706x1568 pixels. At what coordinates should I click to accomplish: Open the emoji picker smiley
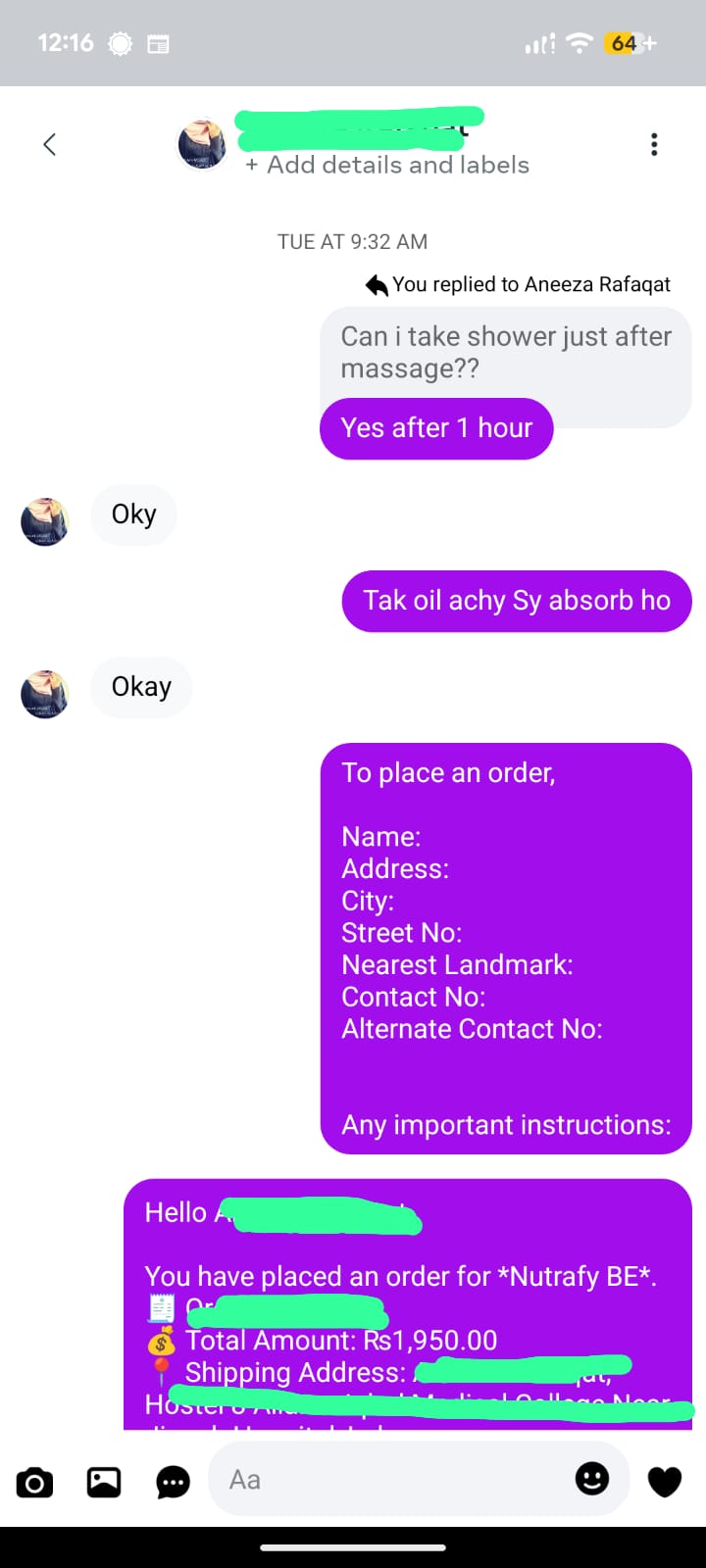pyautogui.click(x=591, y=1479)
